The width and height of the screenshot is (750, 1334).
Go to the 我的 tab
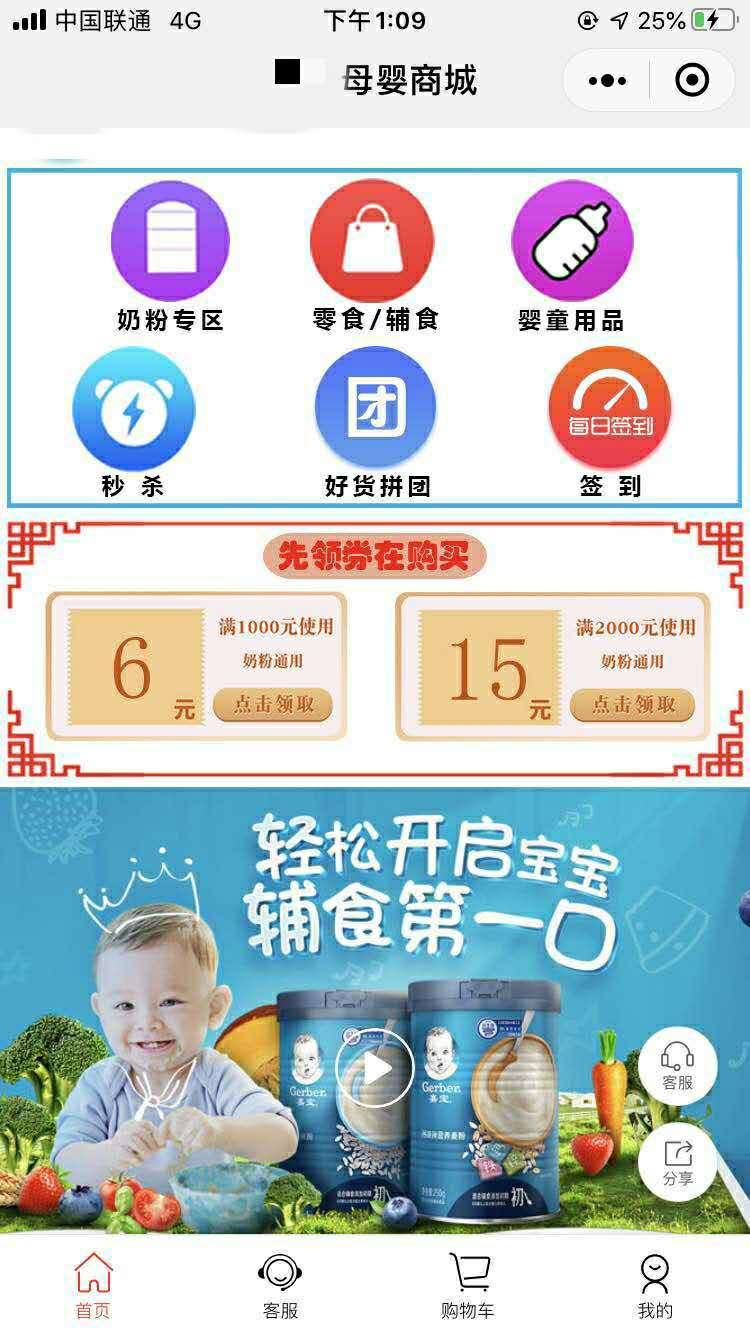pos(655,1285)
